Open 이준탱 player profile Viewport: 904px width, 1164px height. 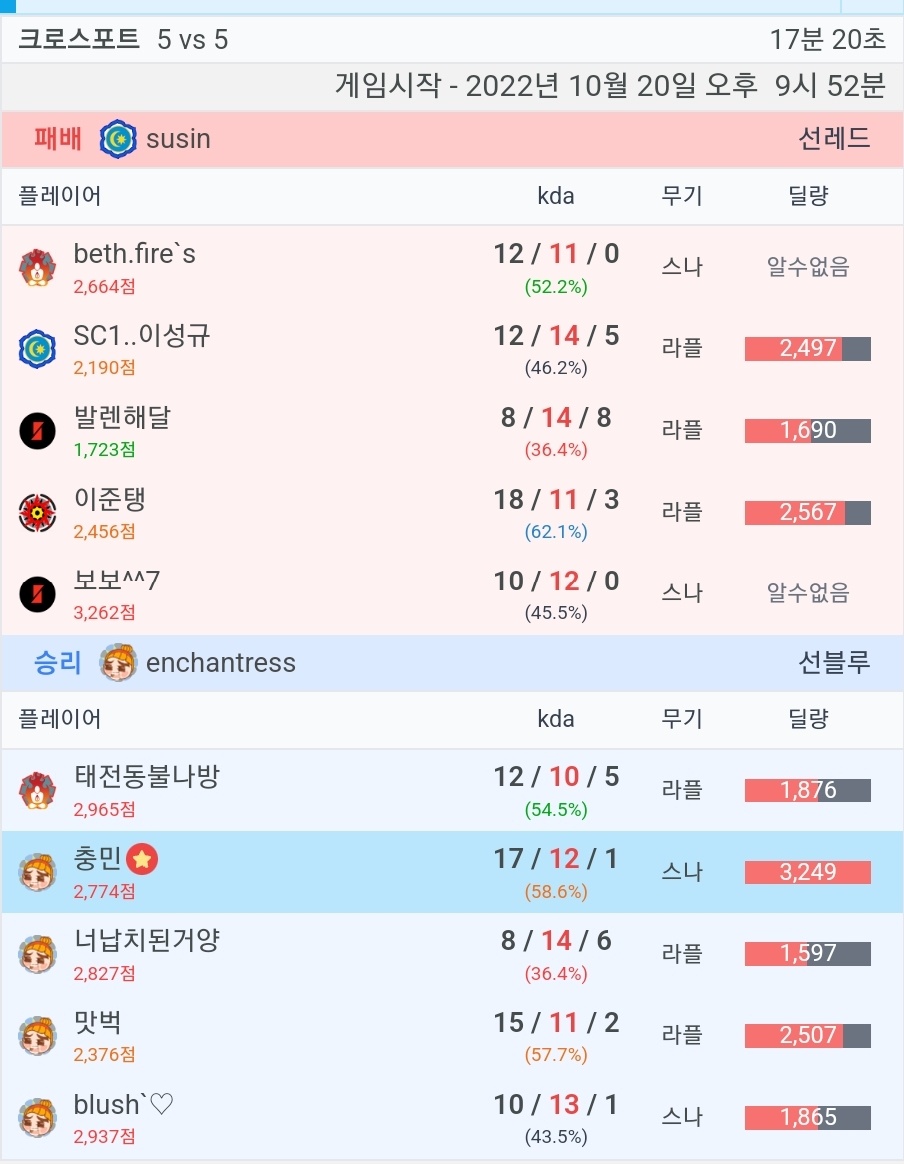point(110,500)
